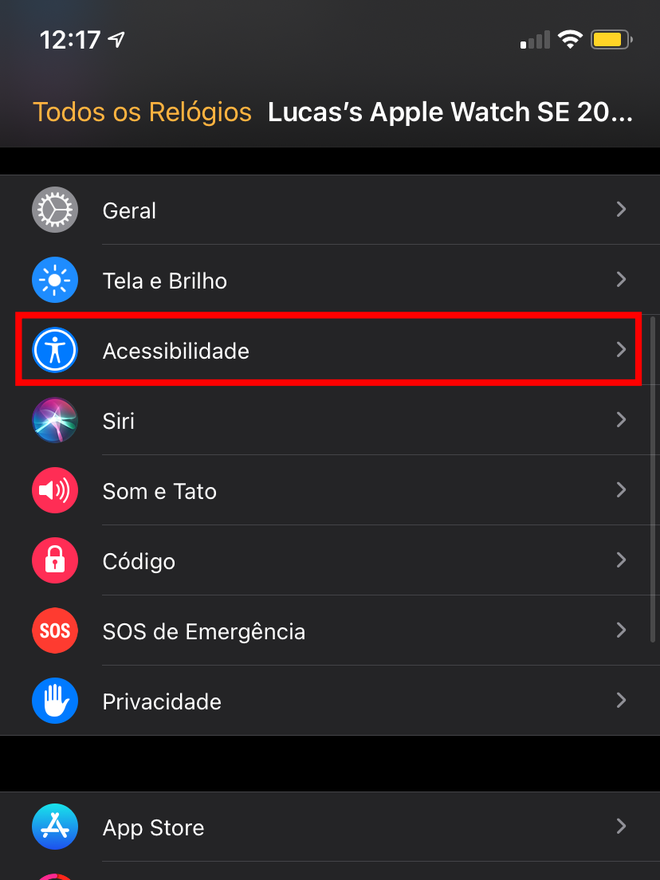Open Acessibilidade settings
The width and height of the screenshot is (660, 880).
330,351
